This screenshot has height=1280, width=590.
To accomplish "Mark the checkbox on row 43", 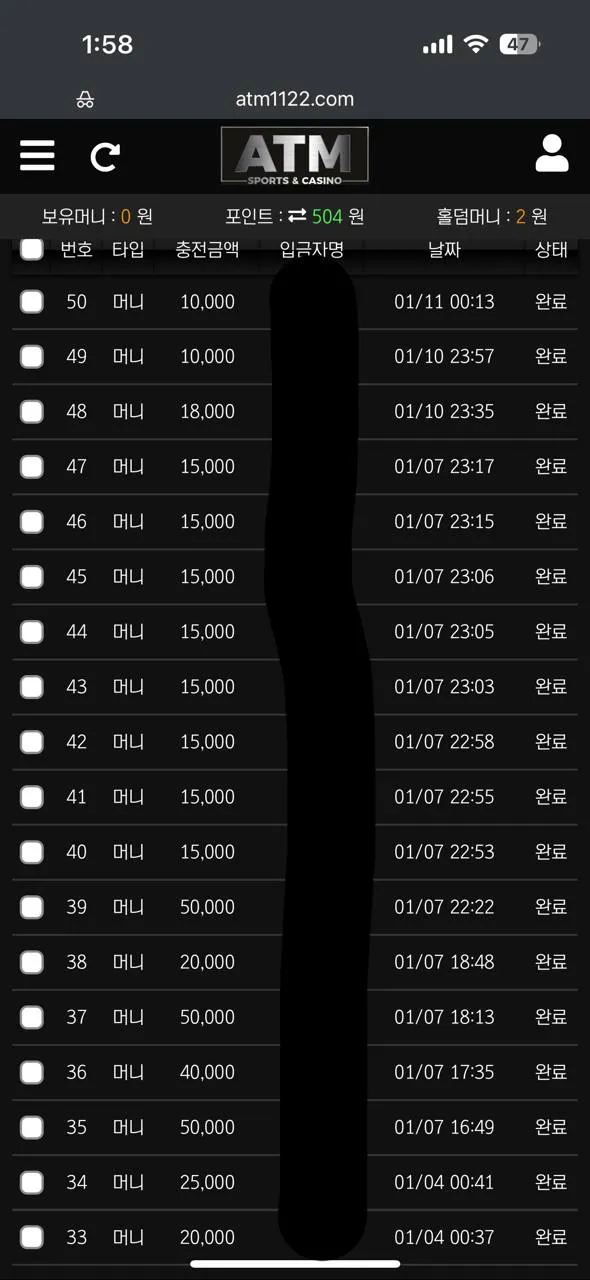I will click(x=32, y=686).
